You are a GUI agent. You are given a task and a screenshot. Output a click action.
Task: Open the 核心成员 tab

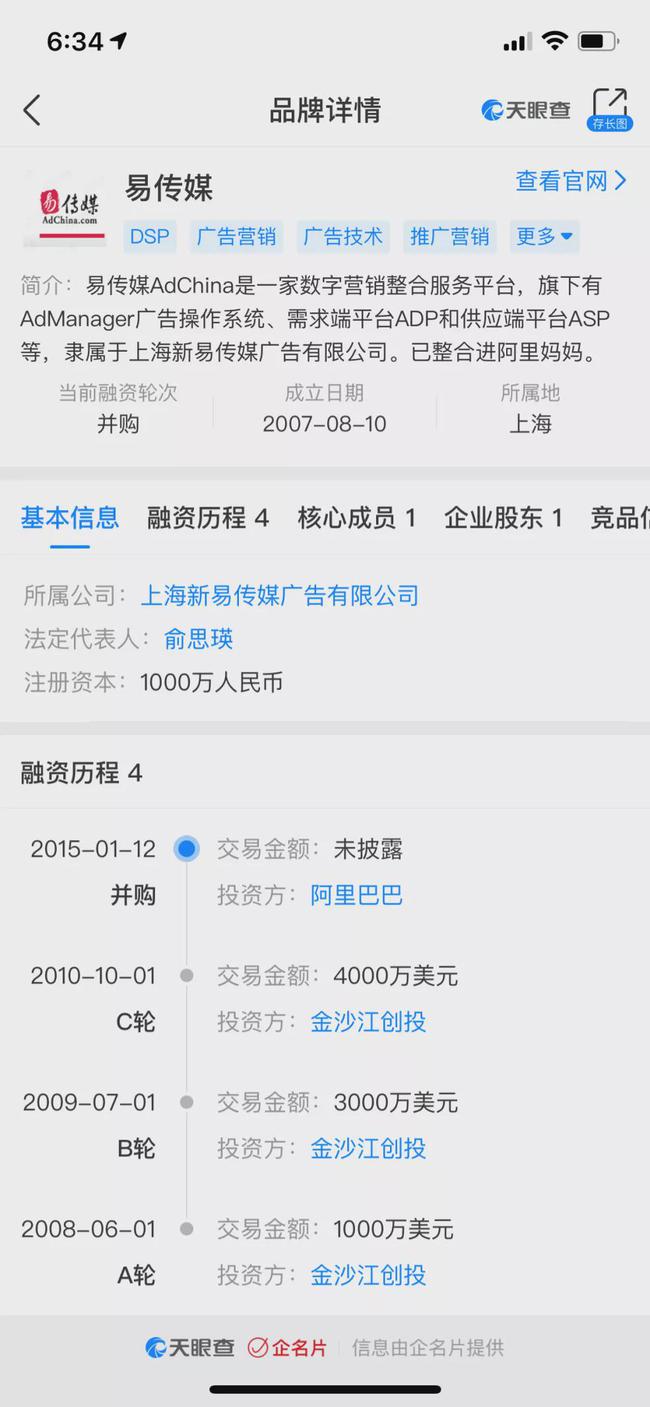pos(356,518)
